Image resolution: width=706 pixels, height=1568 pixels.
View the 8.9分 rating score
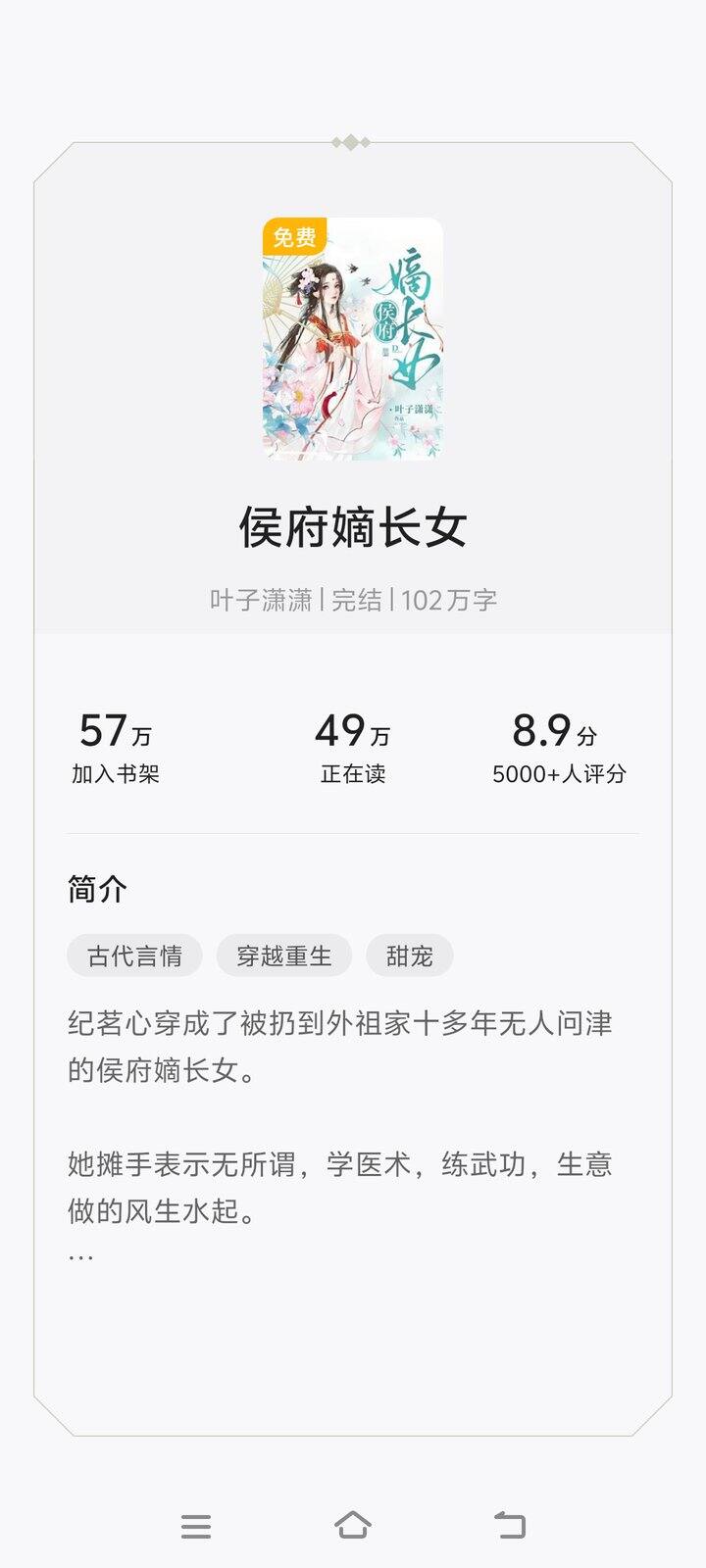click(x=558, y=729)
